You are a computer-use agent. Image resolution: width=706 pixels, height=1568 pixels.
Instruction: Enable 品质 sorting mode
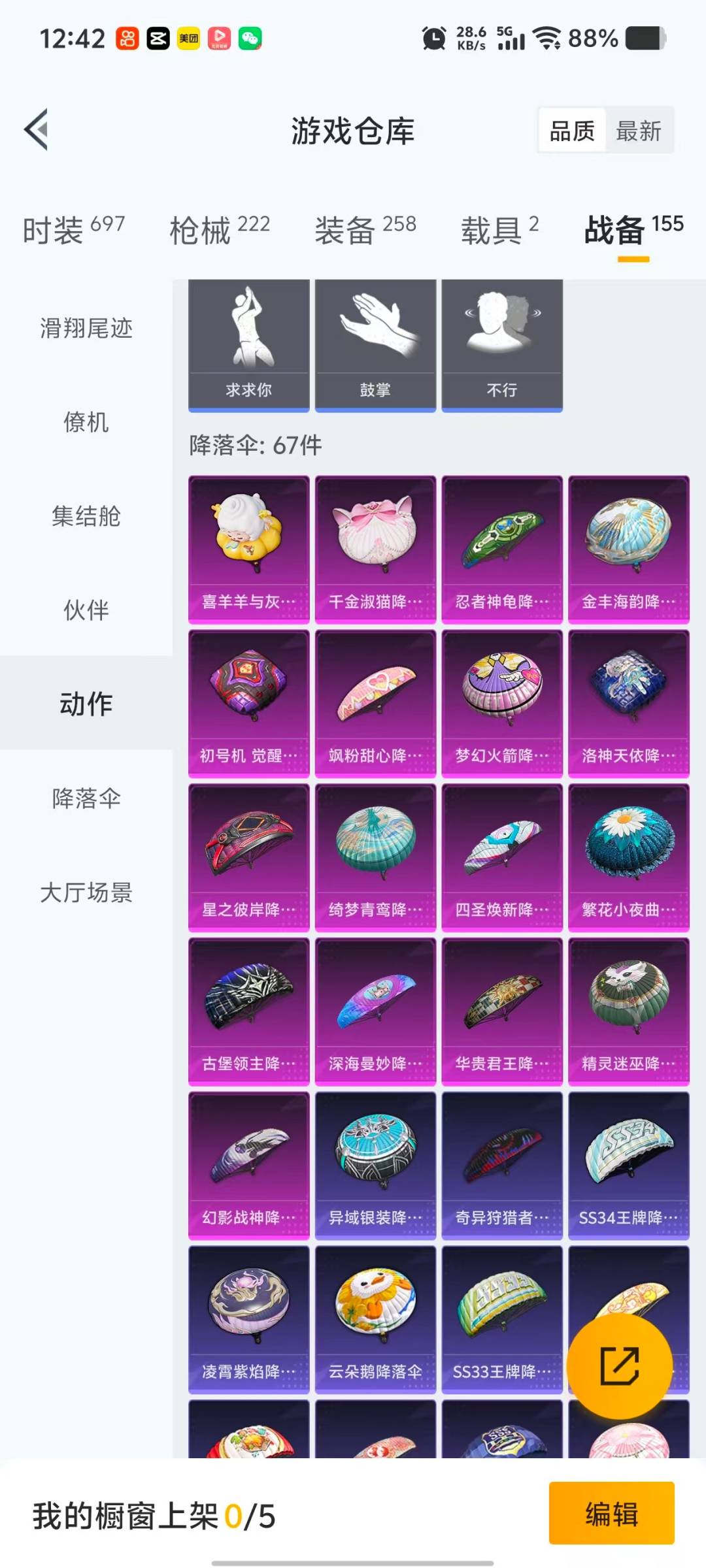(x=571, y=131)
